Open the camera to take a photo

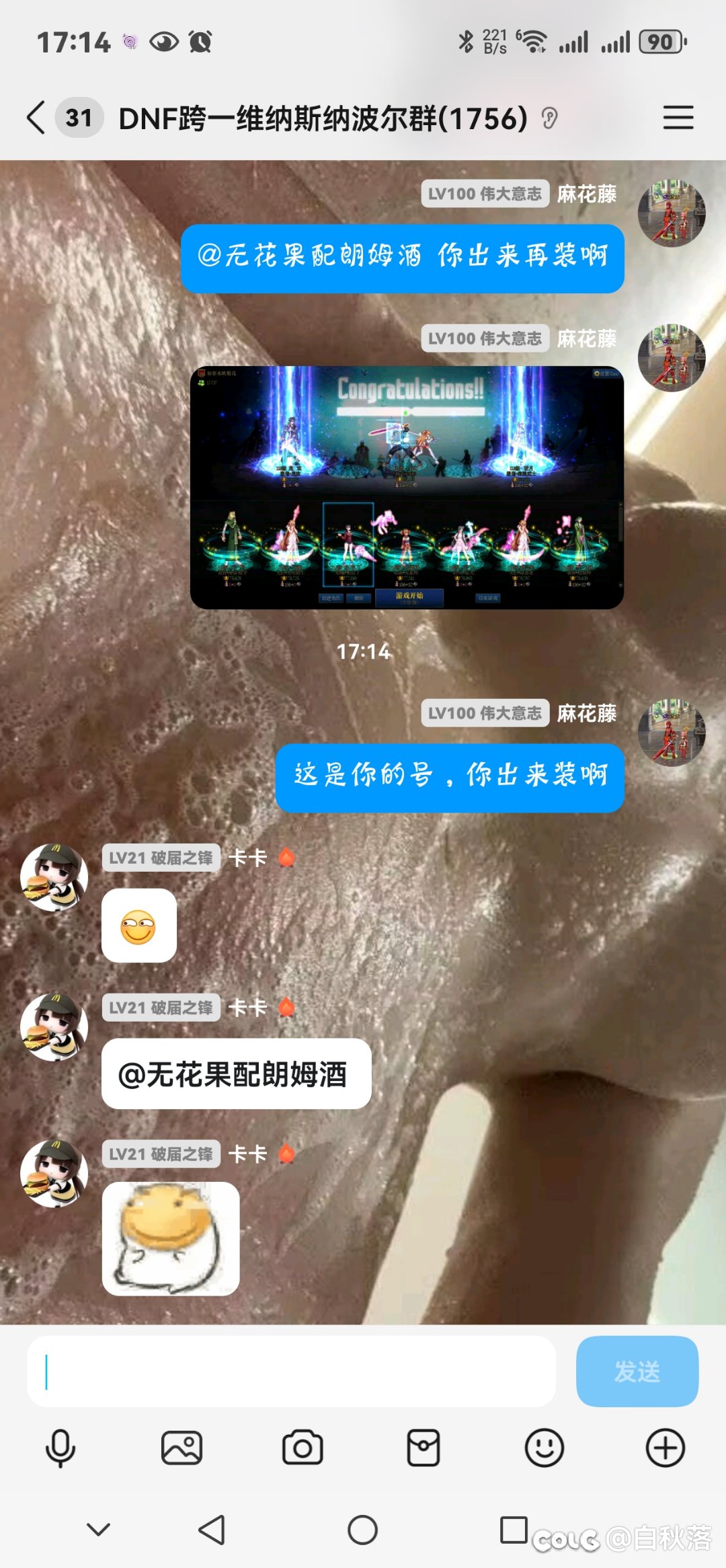[302, 1448]
